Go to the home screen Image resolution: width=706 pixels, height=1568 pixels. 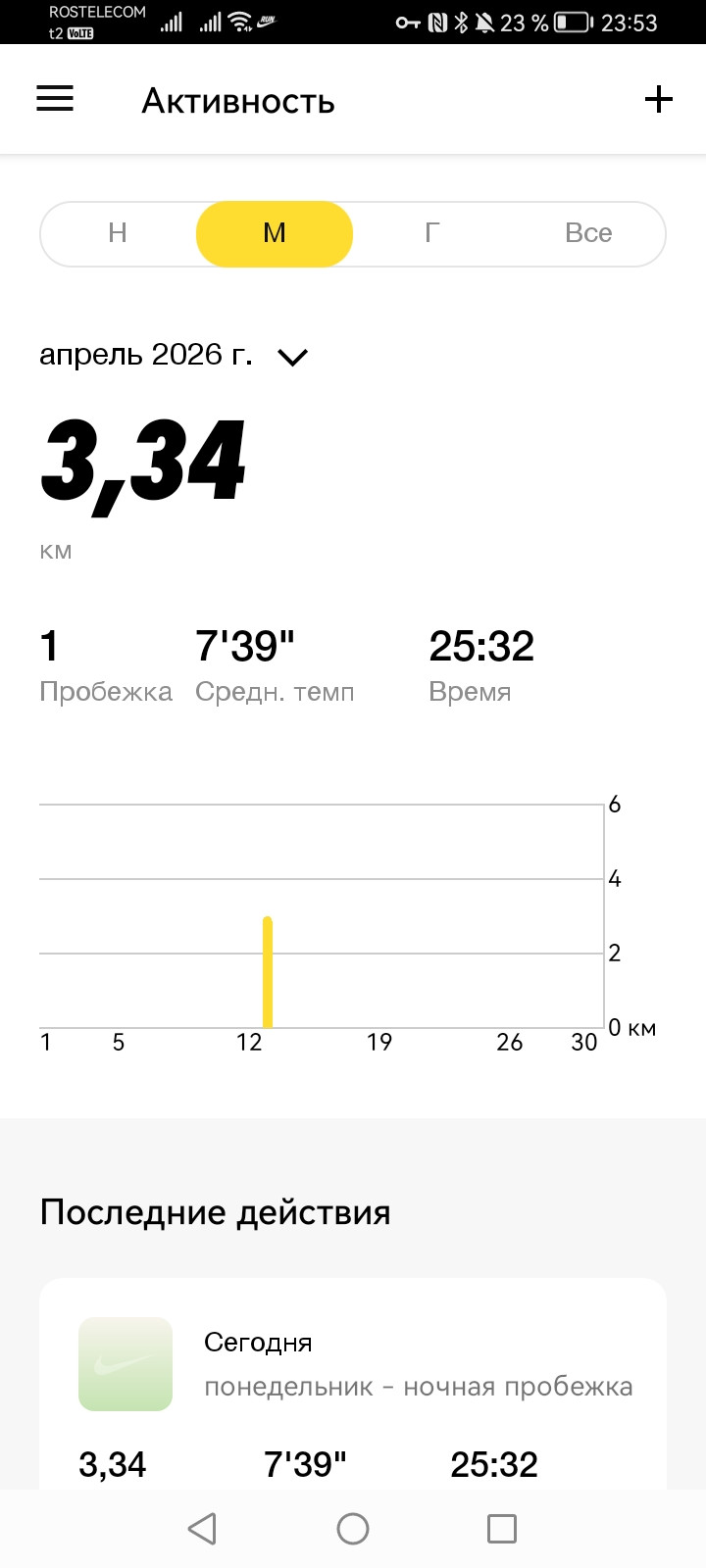coord(353,1529)
